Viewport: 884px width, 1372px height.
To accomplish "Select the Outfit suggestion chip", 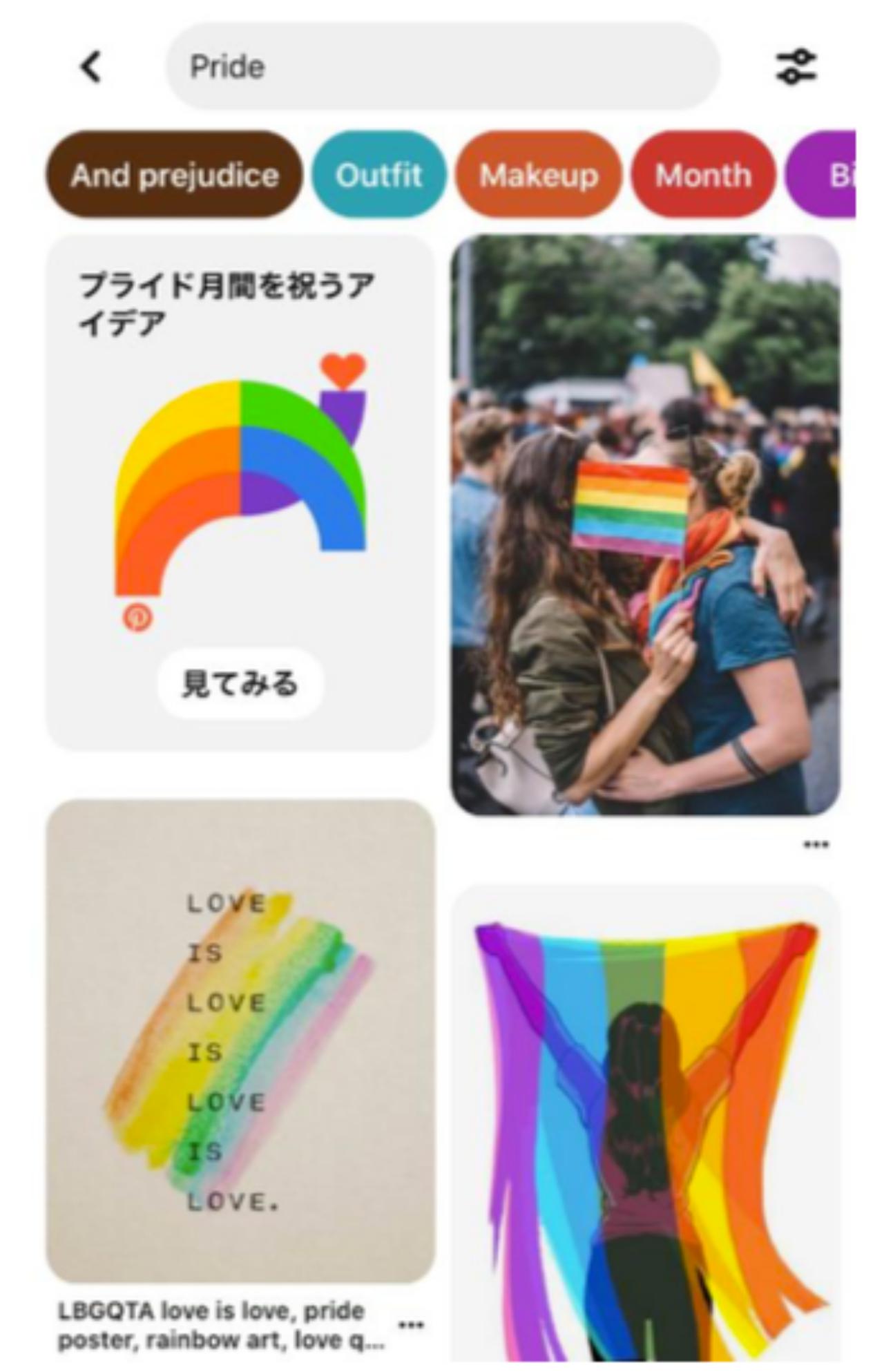I will pos(378,175).
